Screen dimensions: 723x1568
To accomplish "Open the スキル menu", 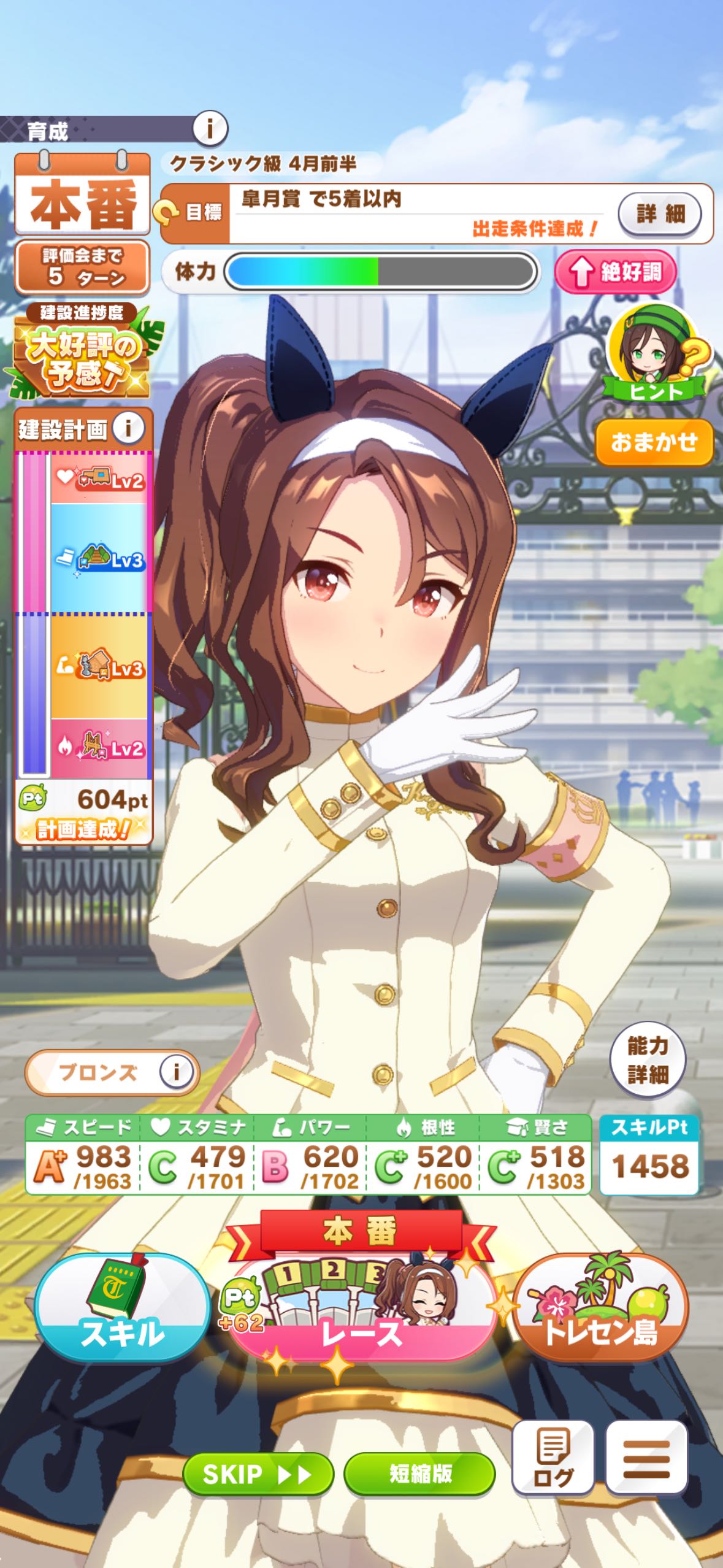I will tap(122, 1308).
